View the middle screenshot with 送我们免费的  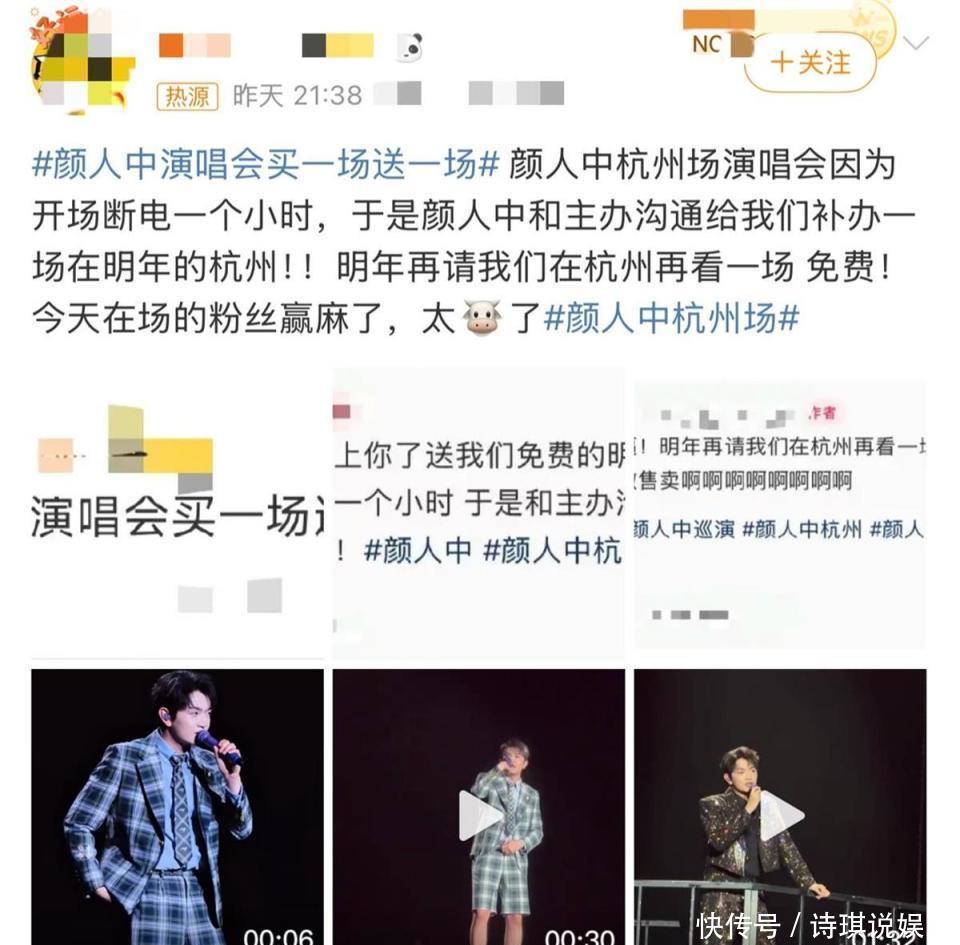[x=478, y=514]
